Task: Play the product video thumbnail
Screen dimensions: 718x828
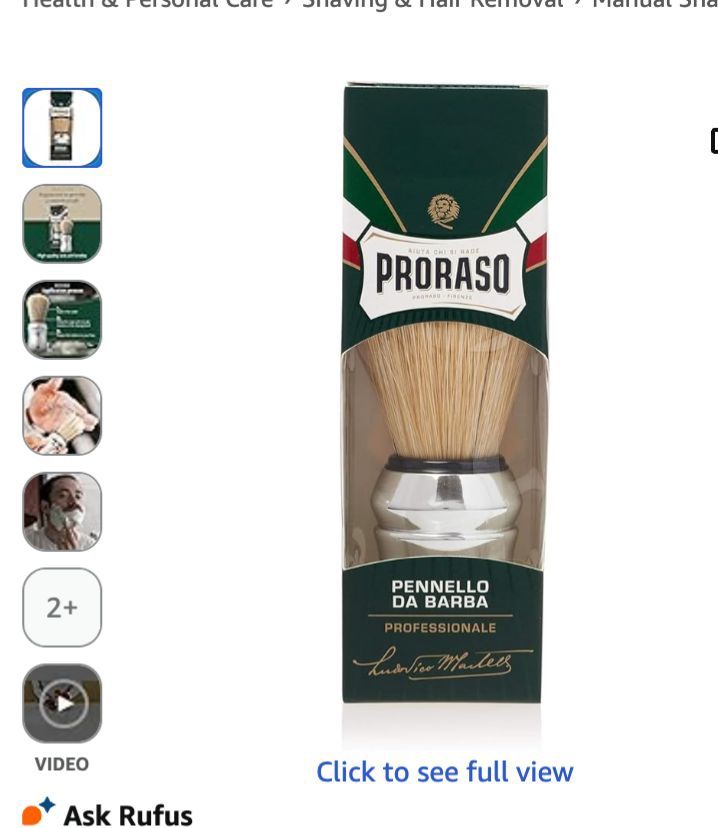Action: pyautogui.click(x=62, y=703)
